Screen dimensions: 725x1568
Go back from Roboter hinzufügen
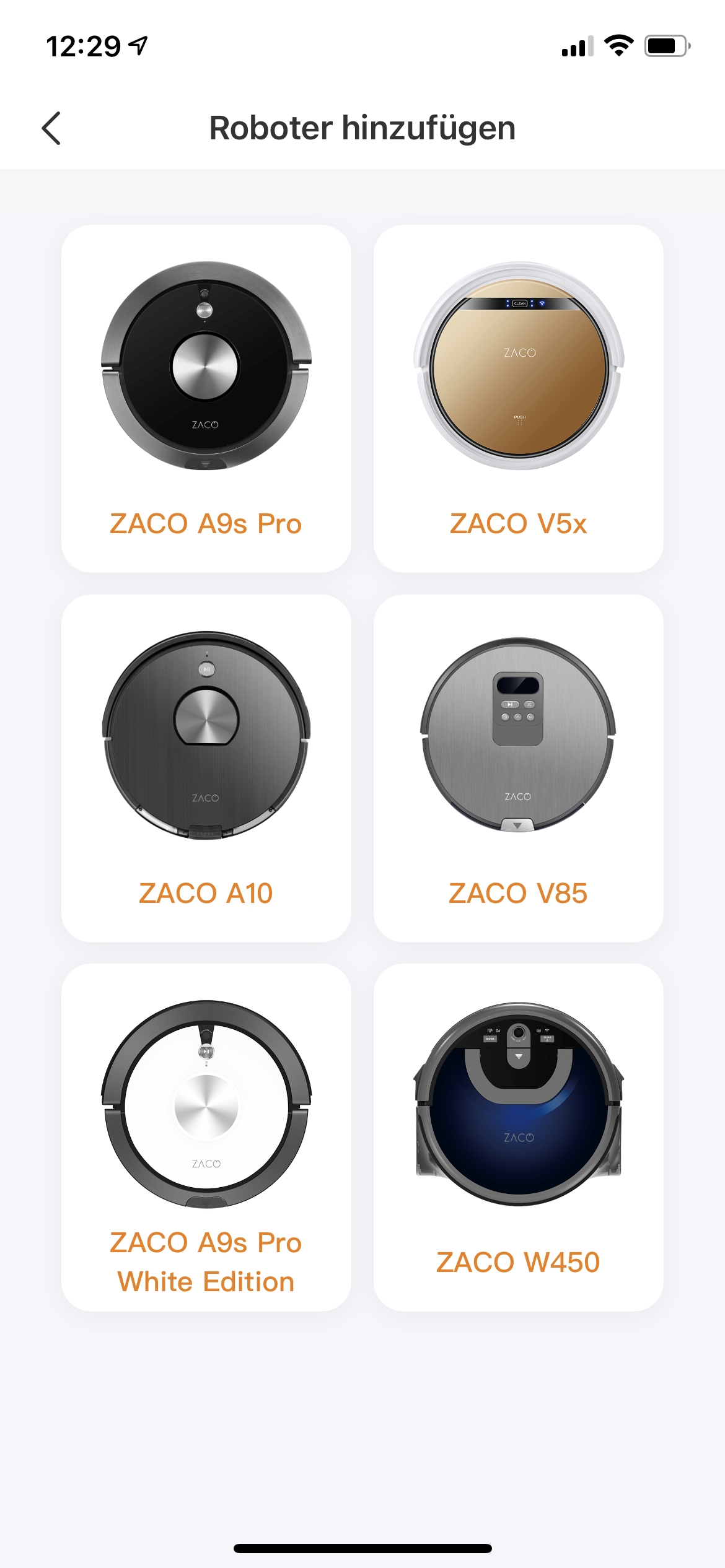click(51, 128)
